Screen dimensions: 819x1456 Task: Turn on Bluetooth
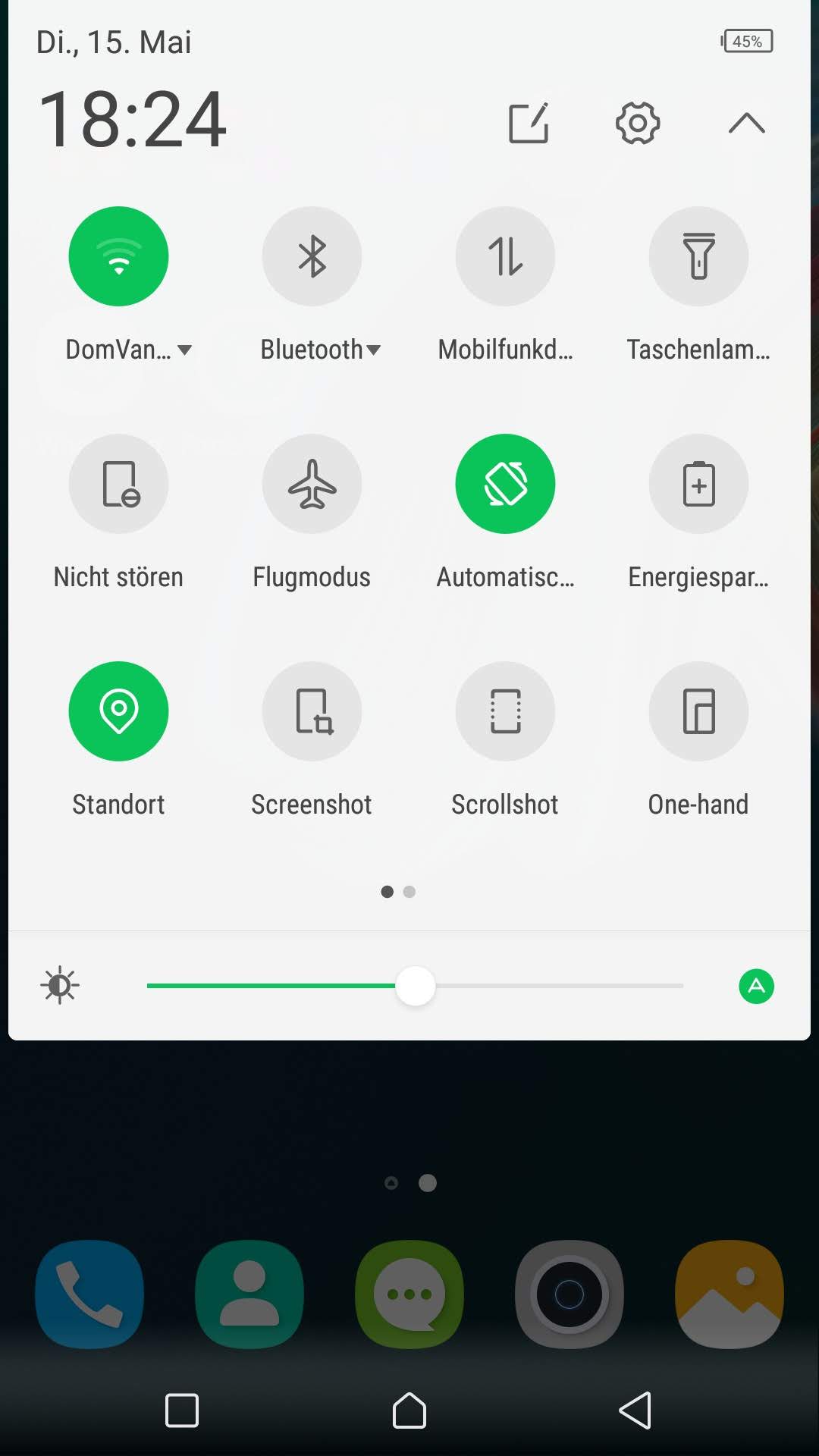pyautogui.click(x=312, y=256)
